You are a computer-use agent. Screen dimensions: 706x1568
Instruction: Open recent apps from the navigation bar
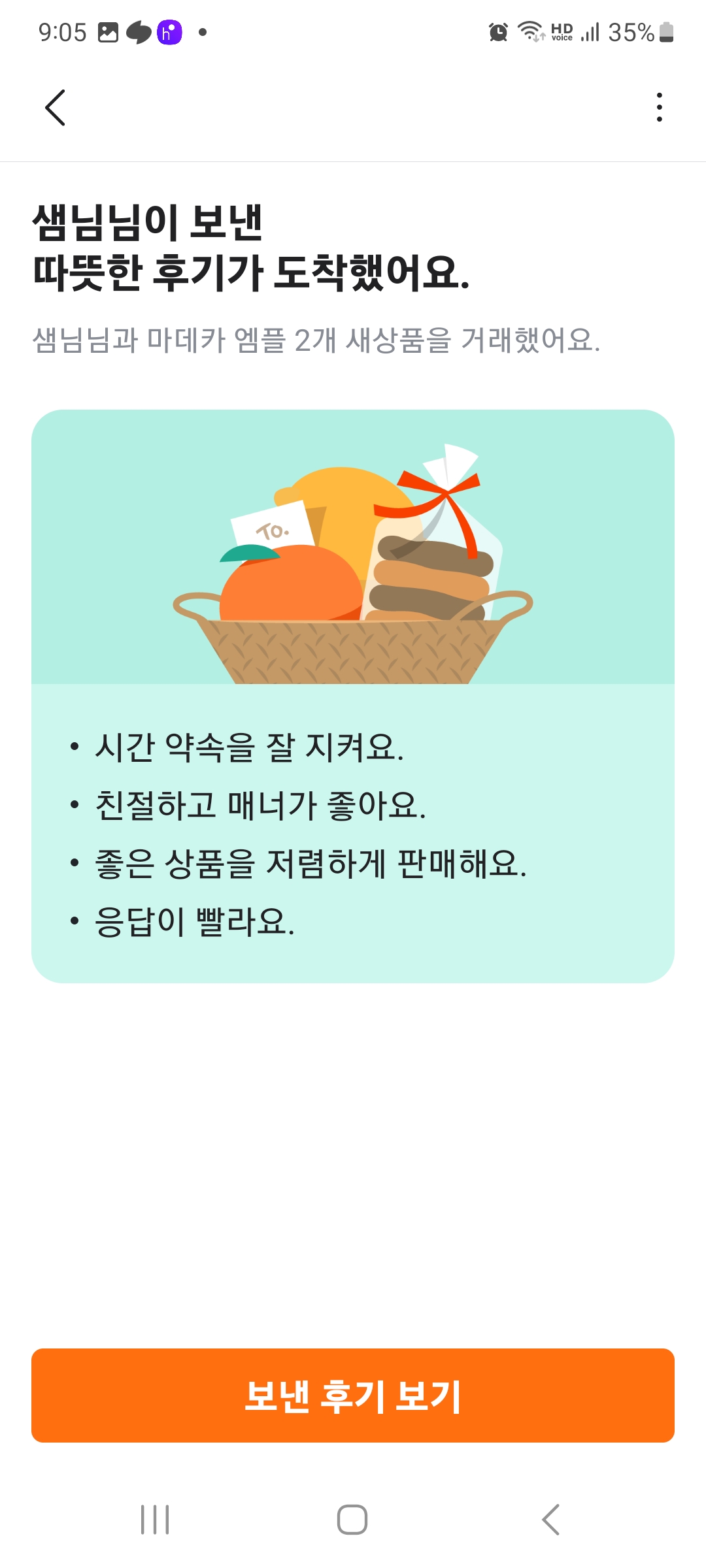[155, 1519]
